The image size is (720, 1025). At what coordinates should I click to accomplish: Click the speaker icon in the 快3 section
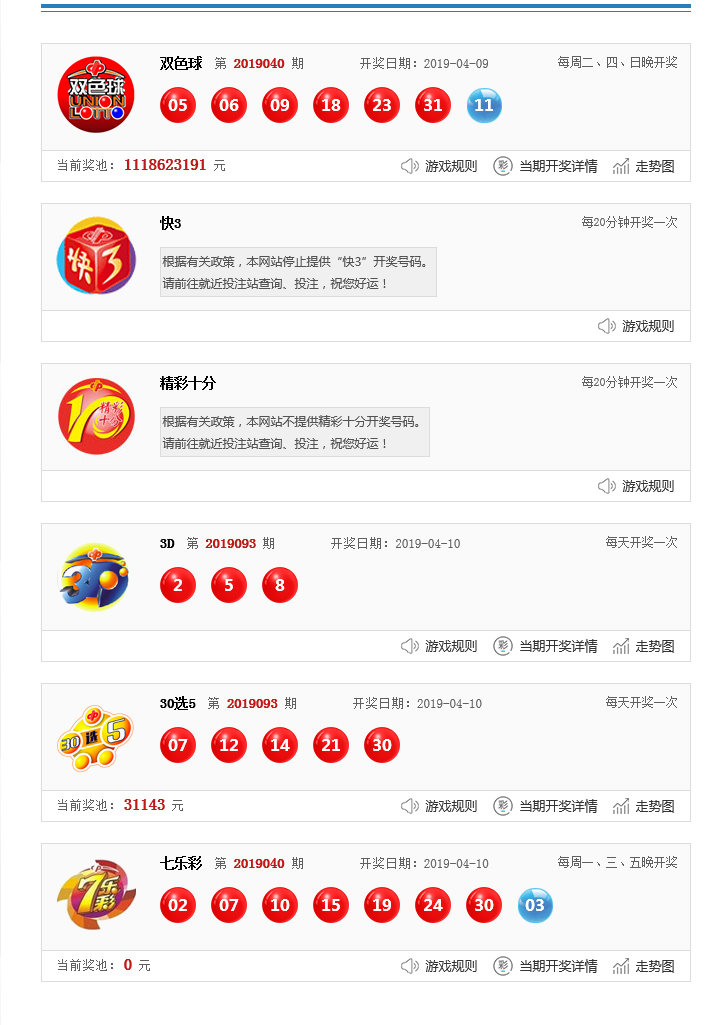point(609,325)
